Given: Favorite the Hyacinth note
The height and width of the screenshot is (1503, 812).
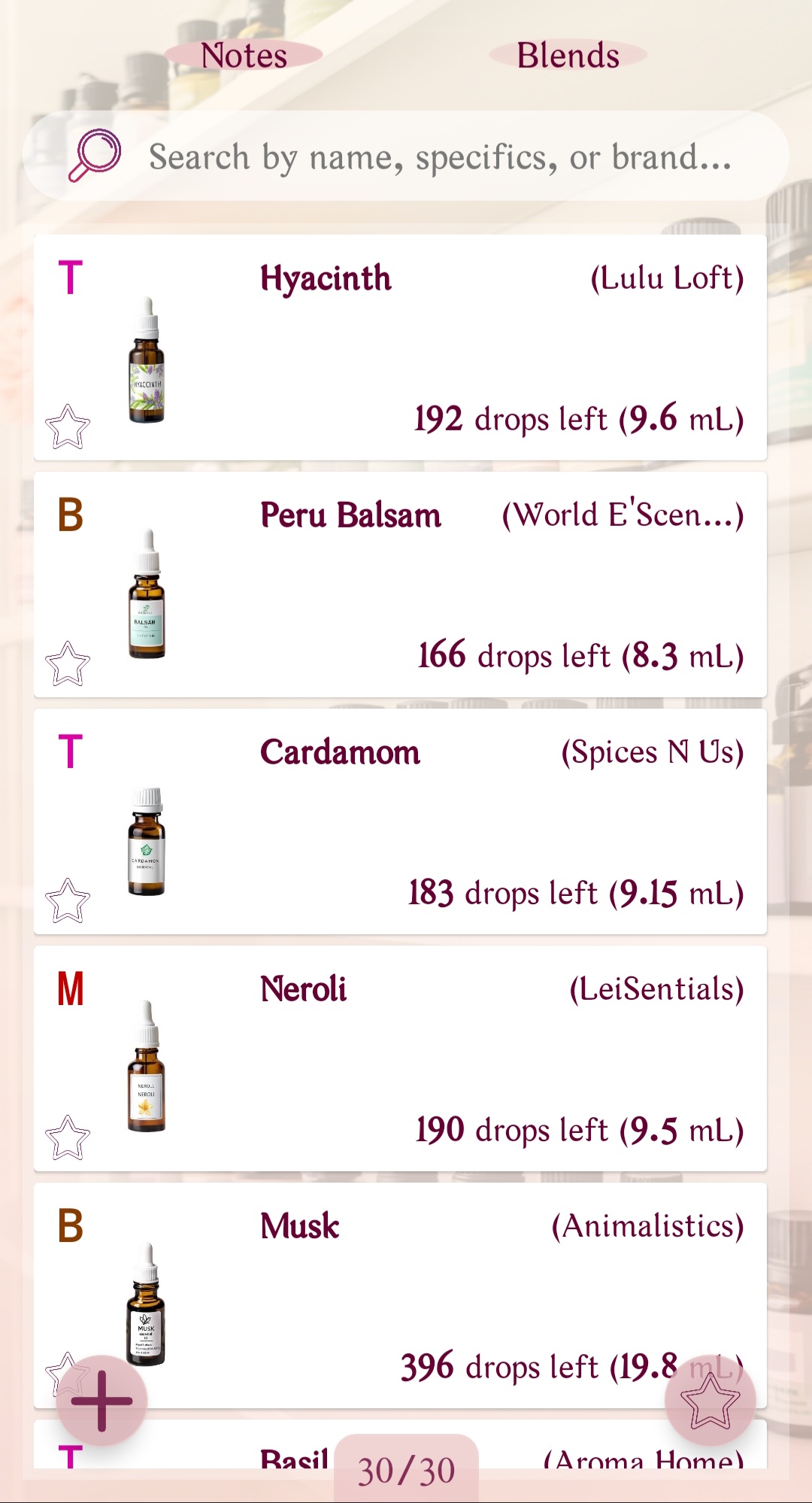Looking at the screenshot, I should [68, 427].
